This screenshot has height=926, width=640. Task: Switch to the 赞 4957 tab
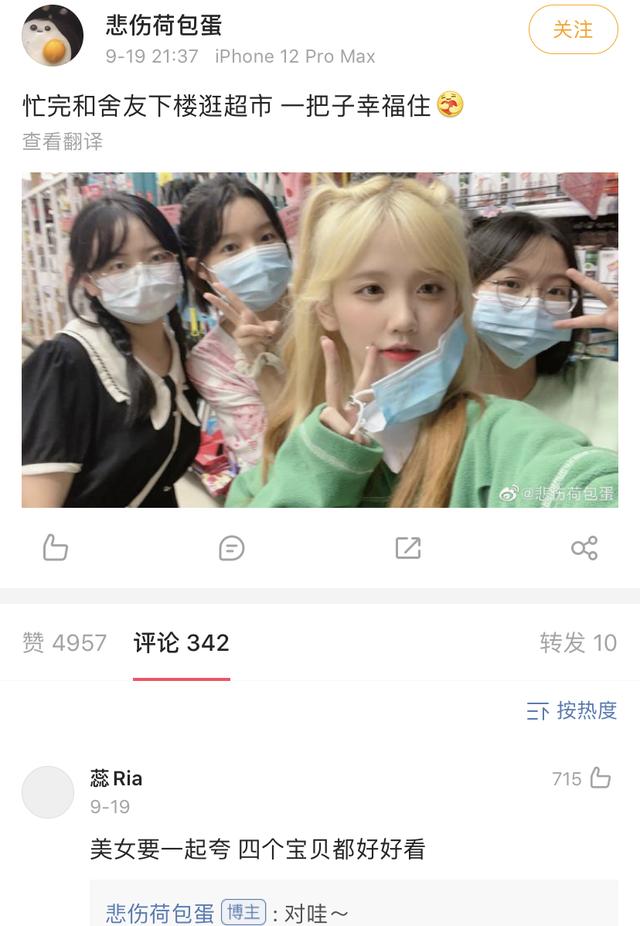[64, 643]
